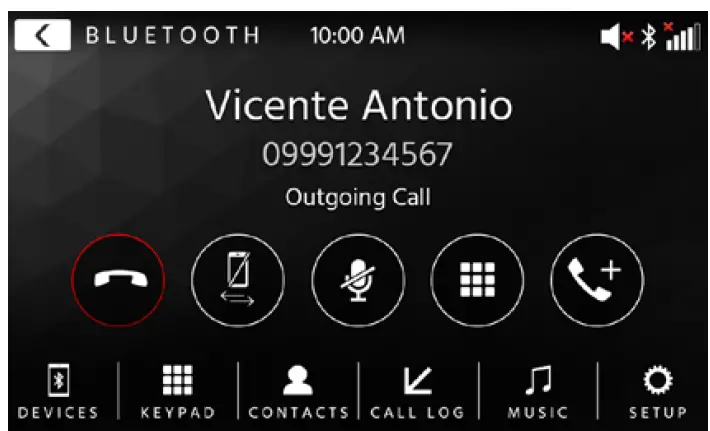
Task: Switch to the Keypad tab
Action: [x=178, y=391]
